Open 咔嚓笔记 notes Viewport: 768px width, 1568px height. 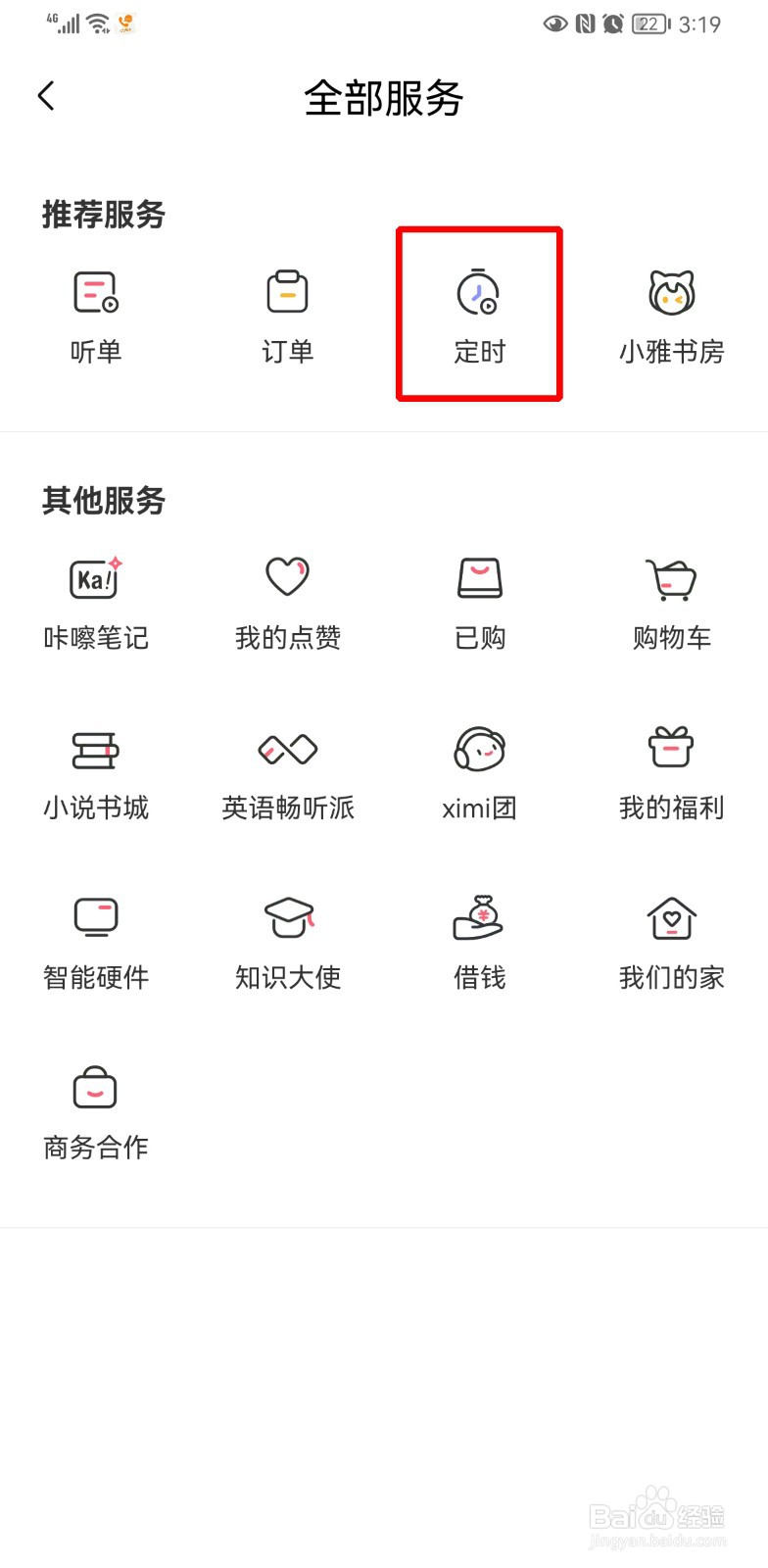pos(96,602)
